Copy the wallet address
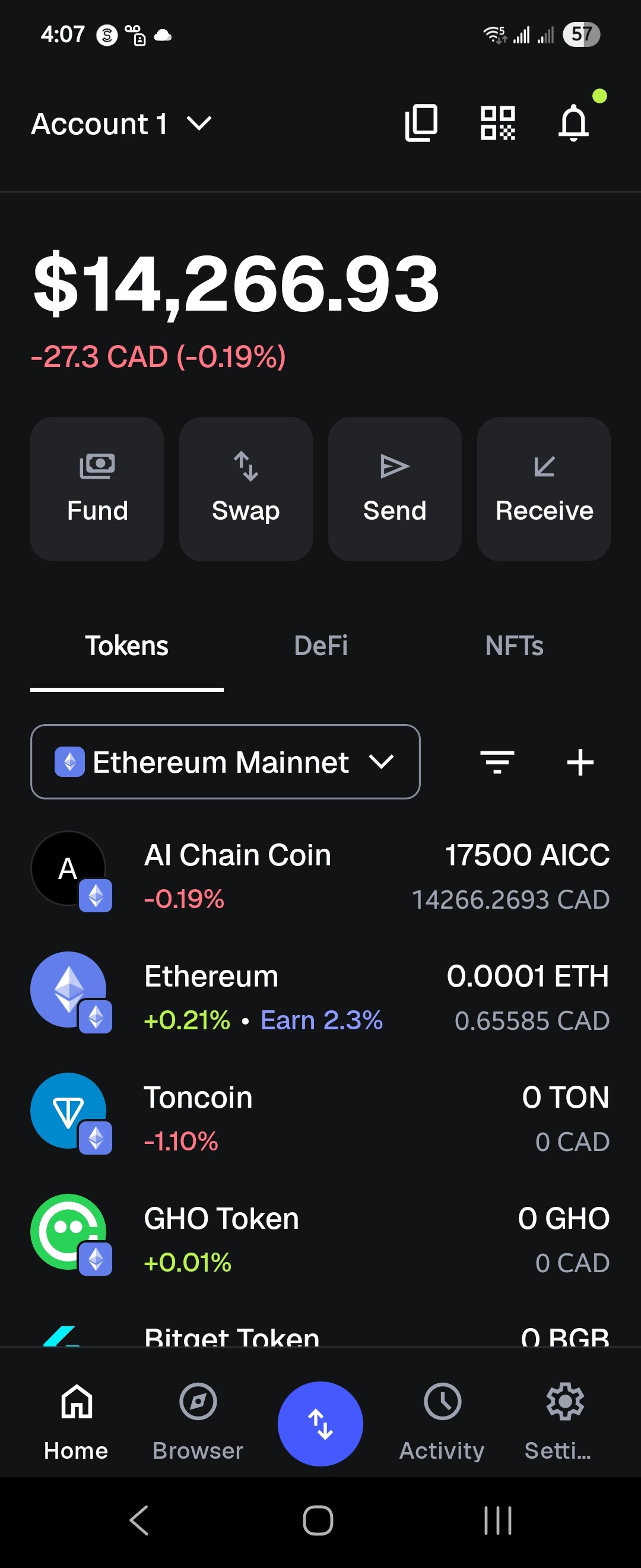The image size is (641, 1568). pyautogui.click(x=421, y=124)
